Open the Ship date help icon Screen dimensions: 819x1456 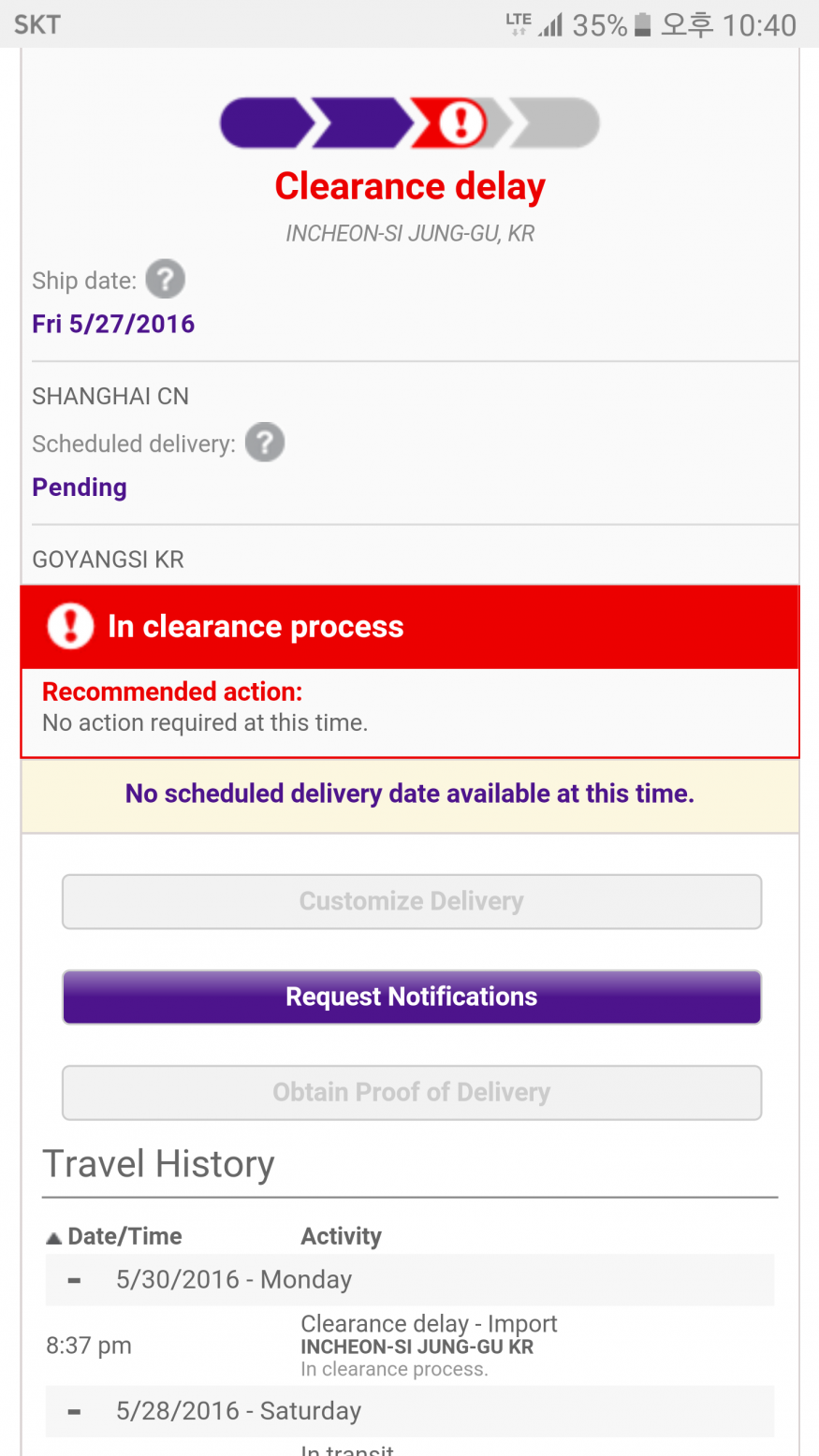(x=166, y=279)
